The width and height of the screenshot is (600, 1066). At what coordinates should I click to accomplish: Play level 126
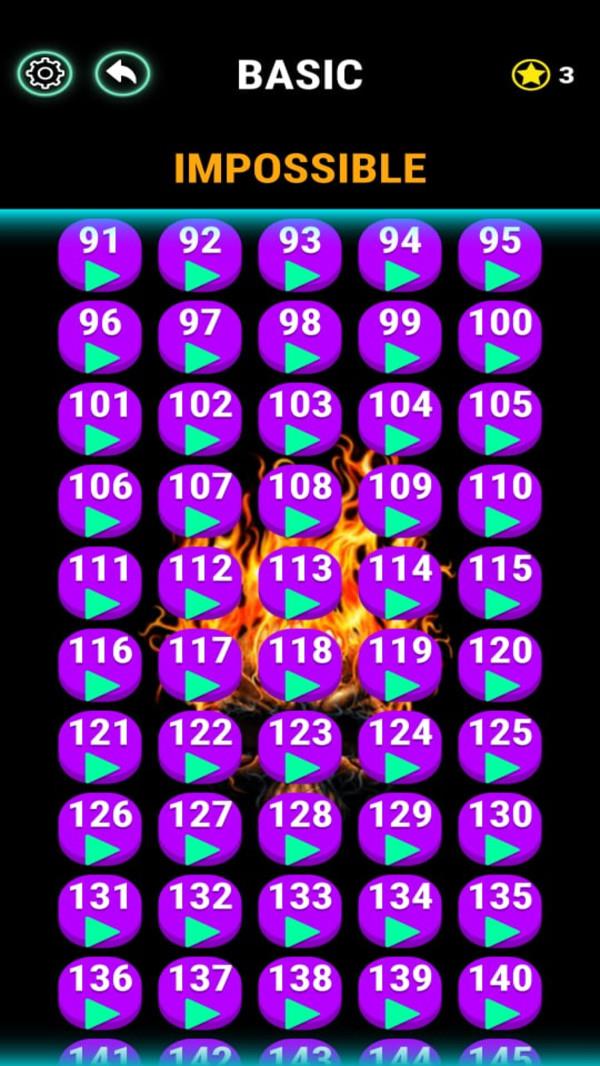100,831
